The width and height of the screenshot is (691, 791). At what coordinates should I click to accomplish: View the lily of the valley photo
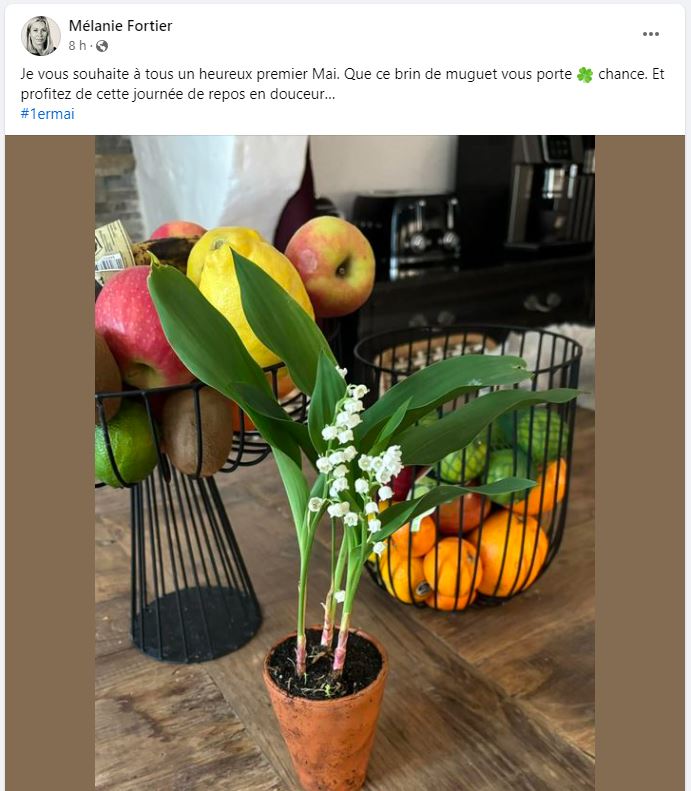click(345, 460)
